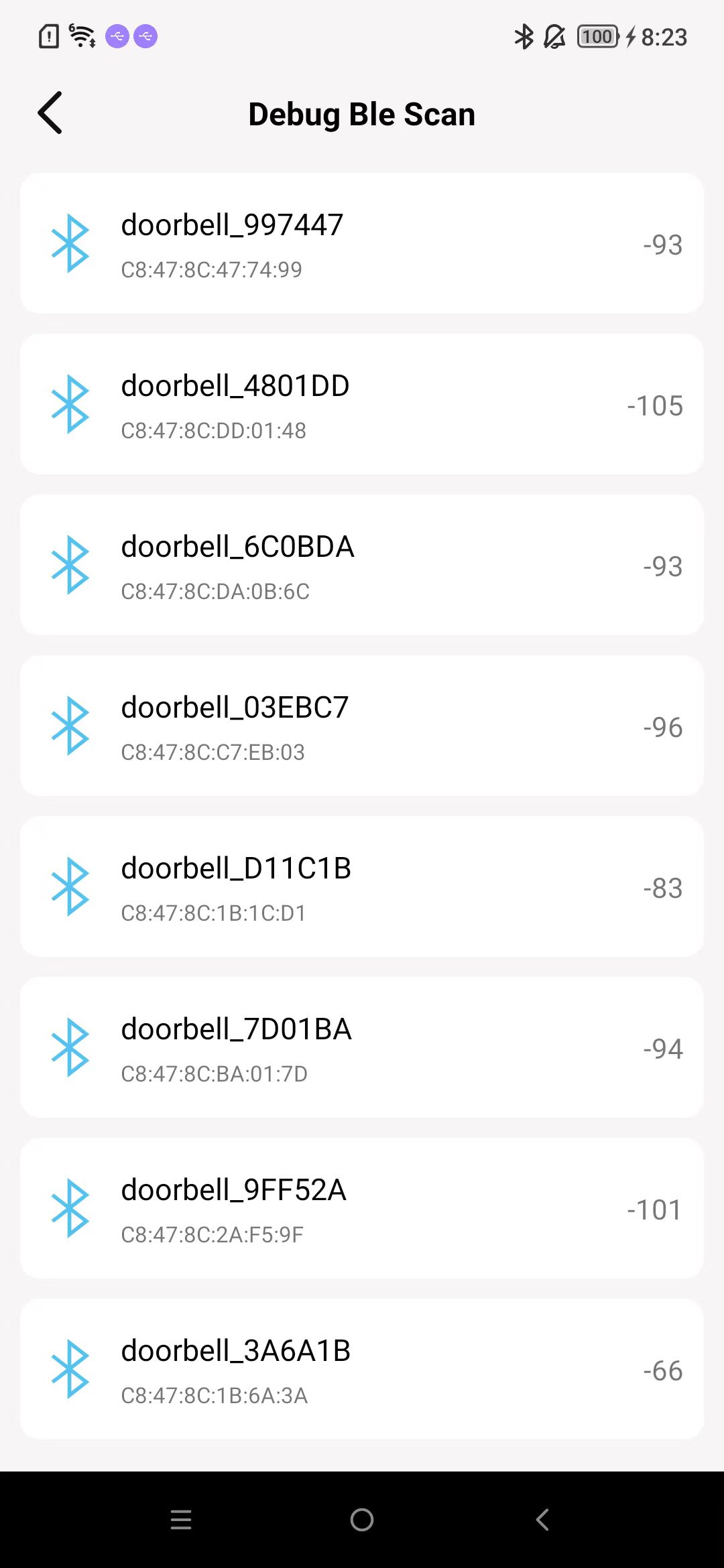
Task: Open recent apps from the navigation bar
Action: click(181, 1520)
